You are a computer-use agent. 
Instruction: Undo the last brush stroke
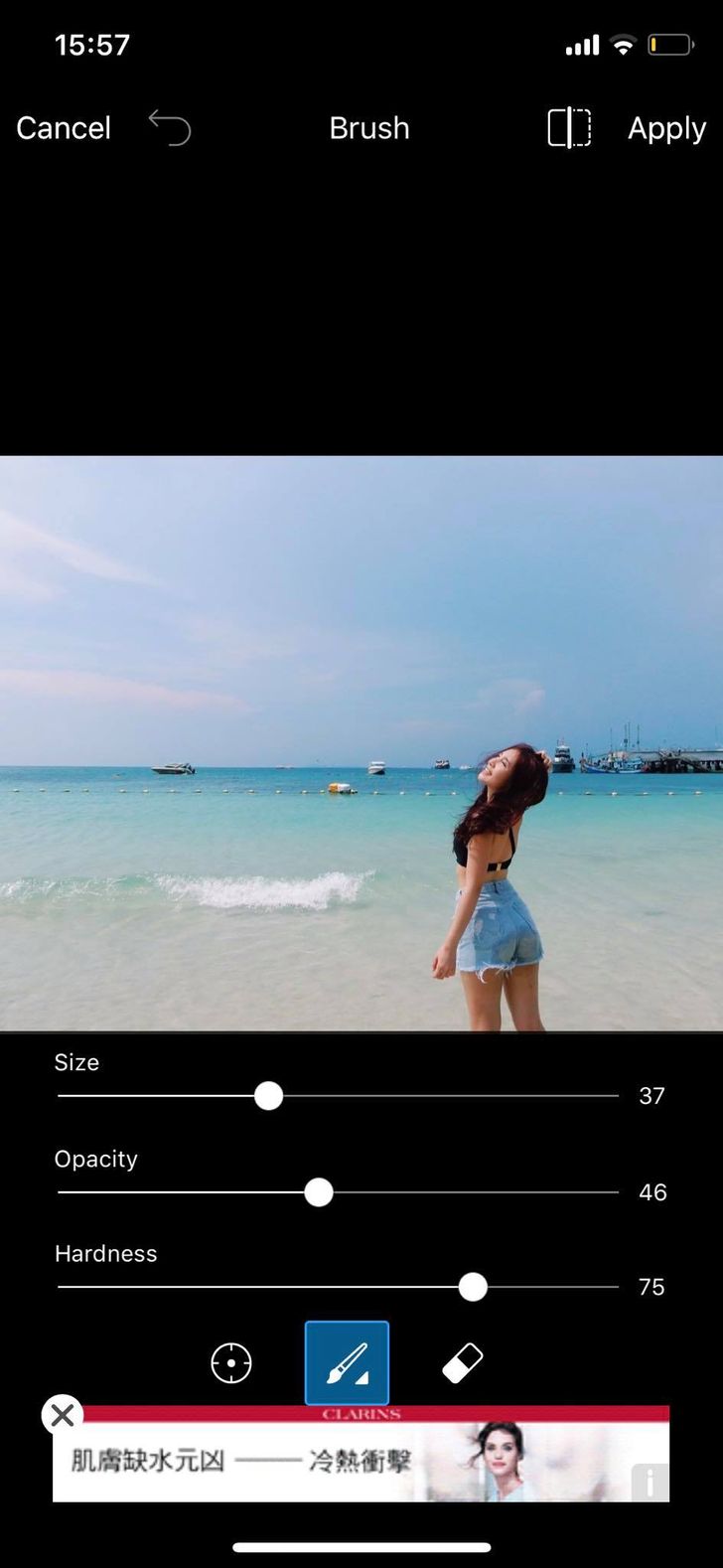170,128
